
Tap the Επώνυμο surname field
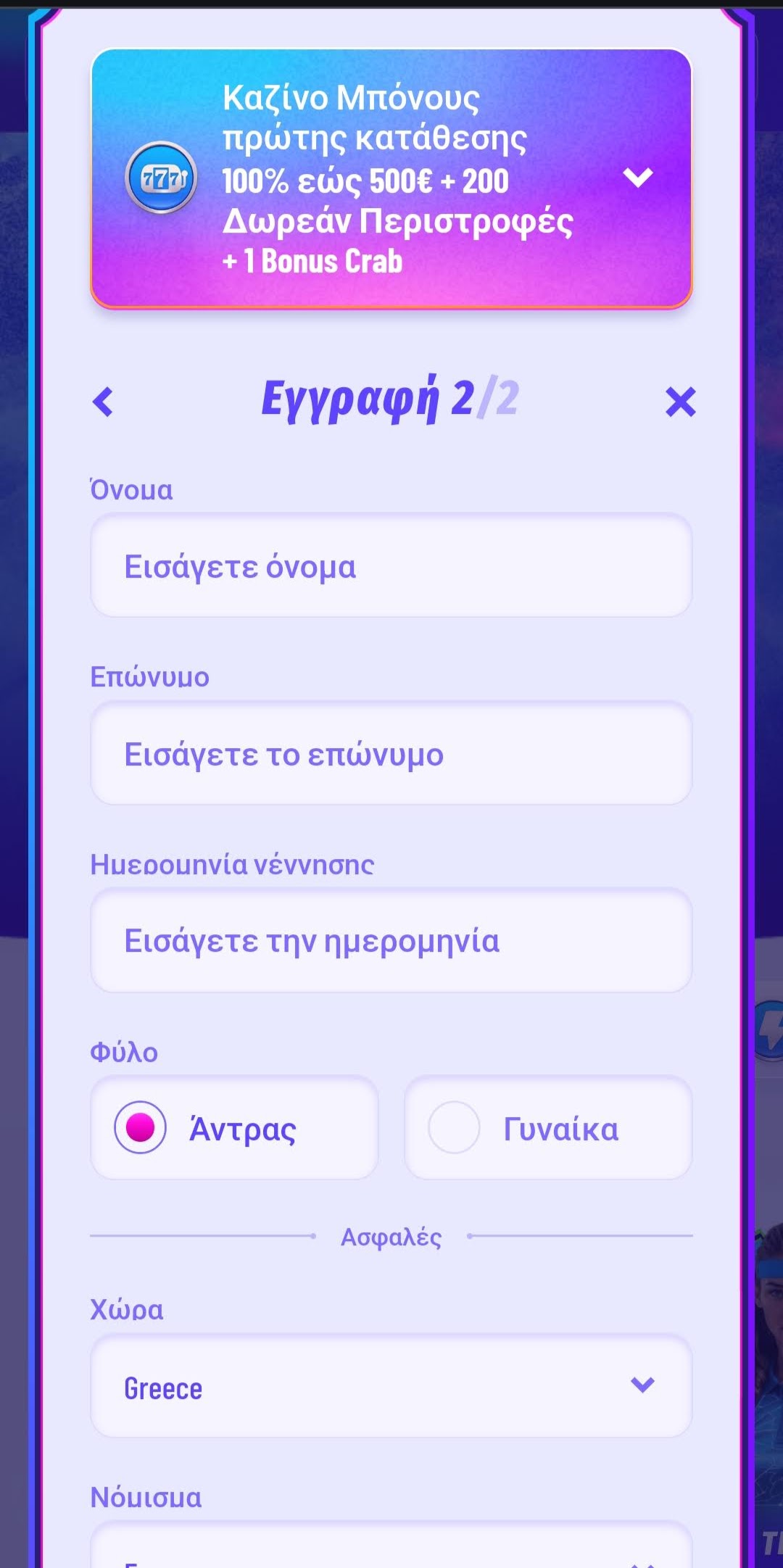pos(391,754)
